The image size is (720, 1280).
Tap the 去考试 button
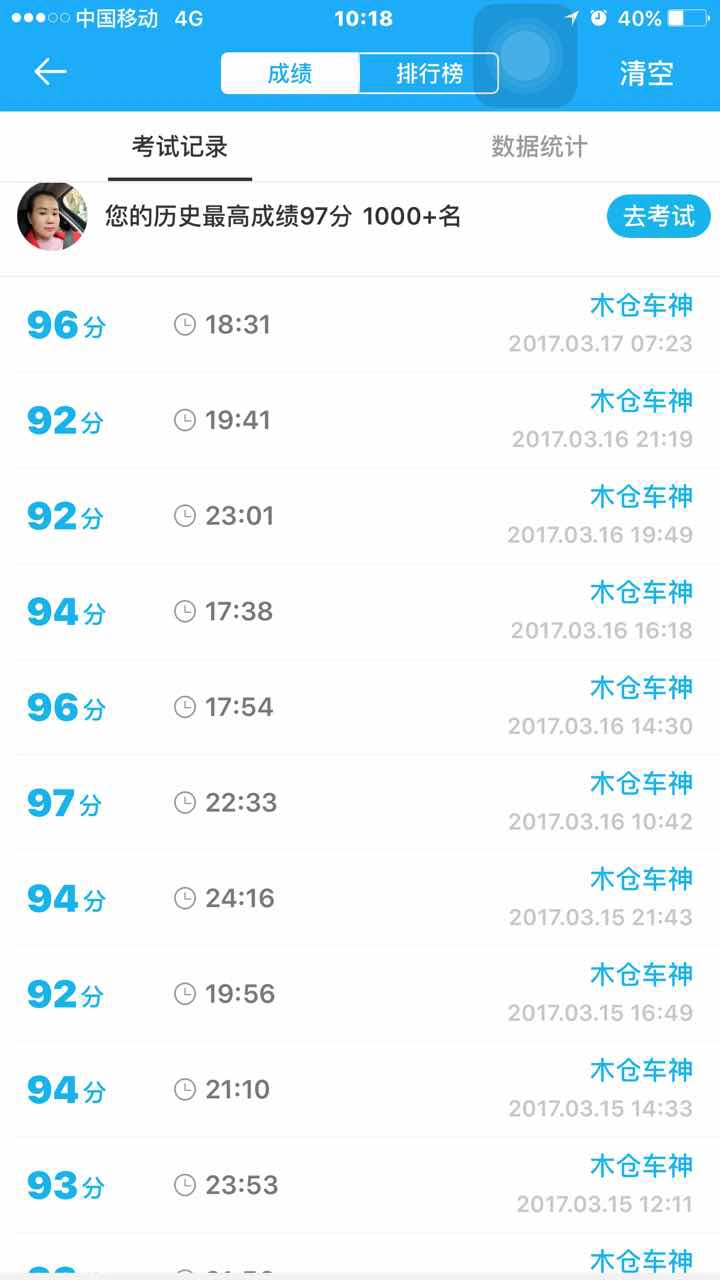click(x=659, y=216)
